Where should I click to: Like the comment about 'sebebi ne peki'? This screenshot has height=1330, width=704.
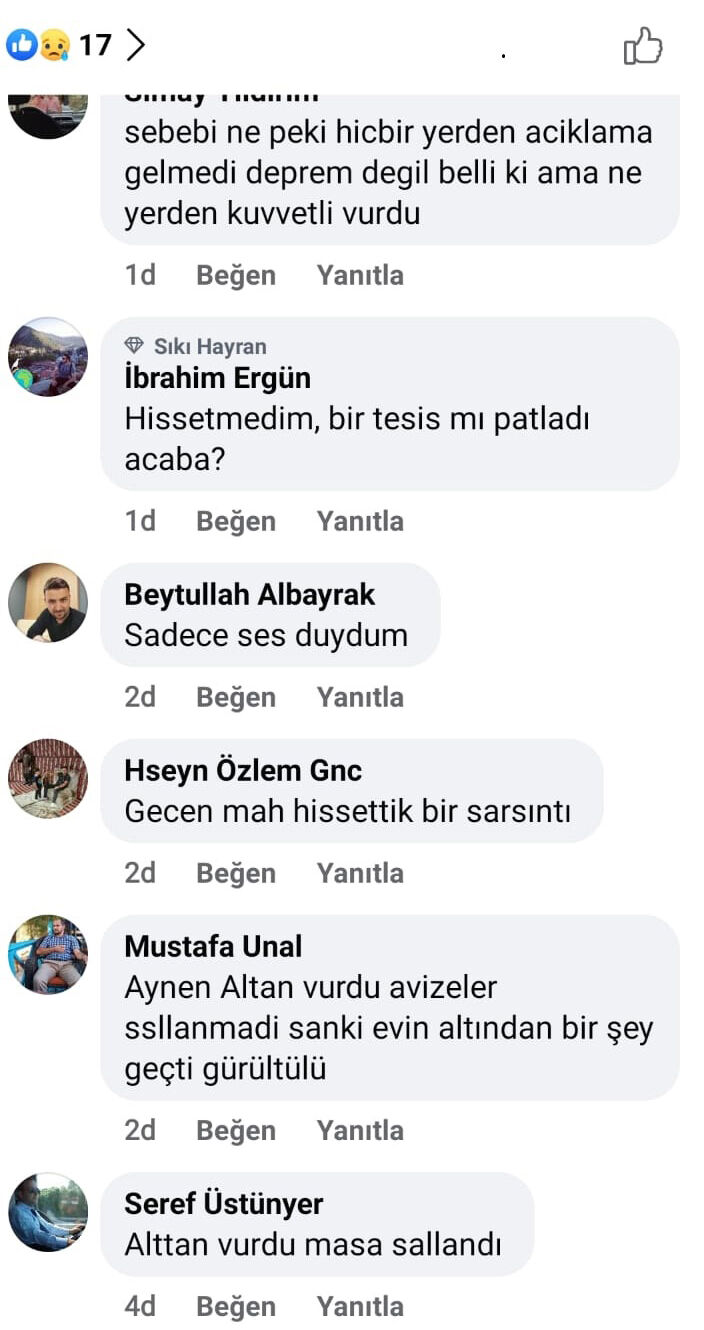coord(235,275)
